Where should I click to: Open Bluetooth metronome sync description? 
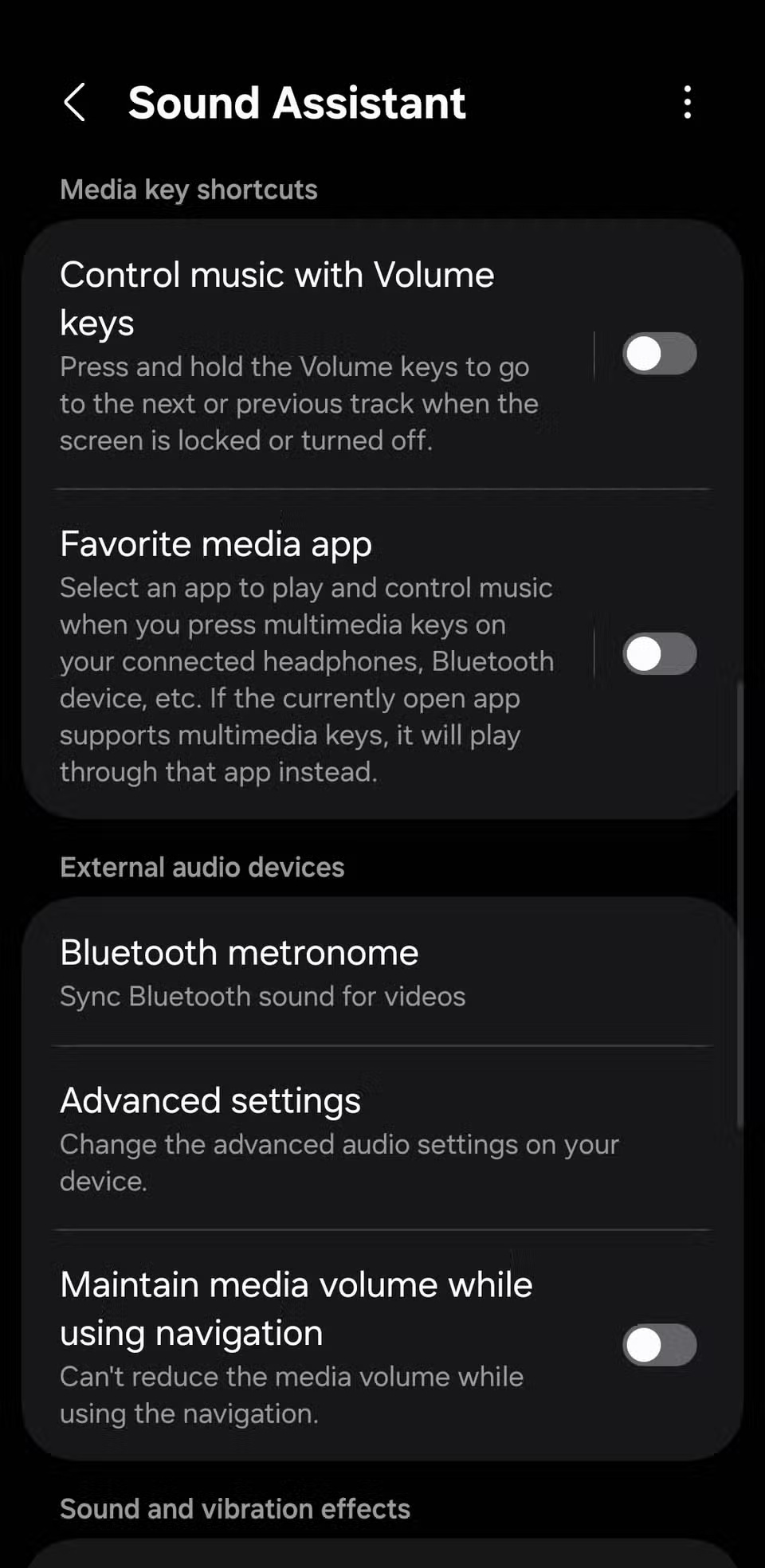(262, 996)
